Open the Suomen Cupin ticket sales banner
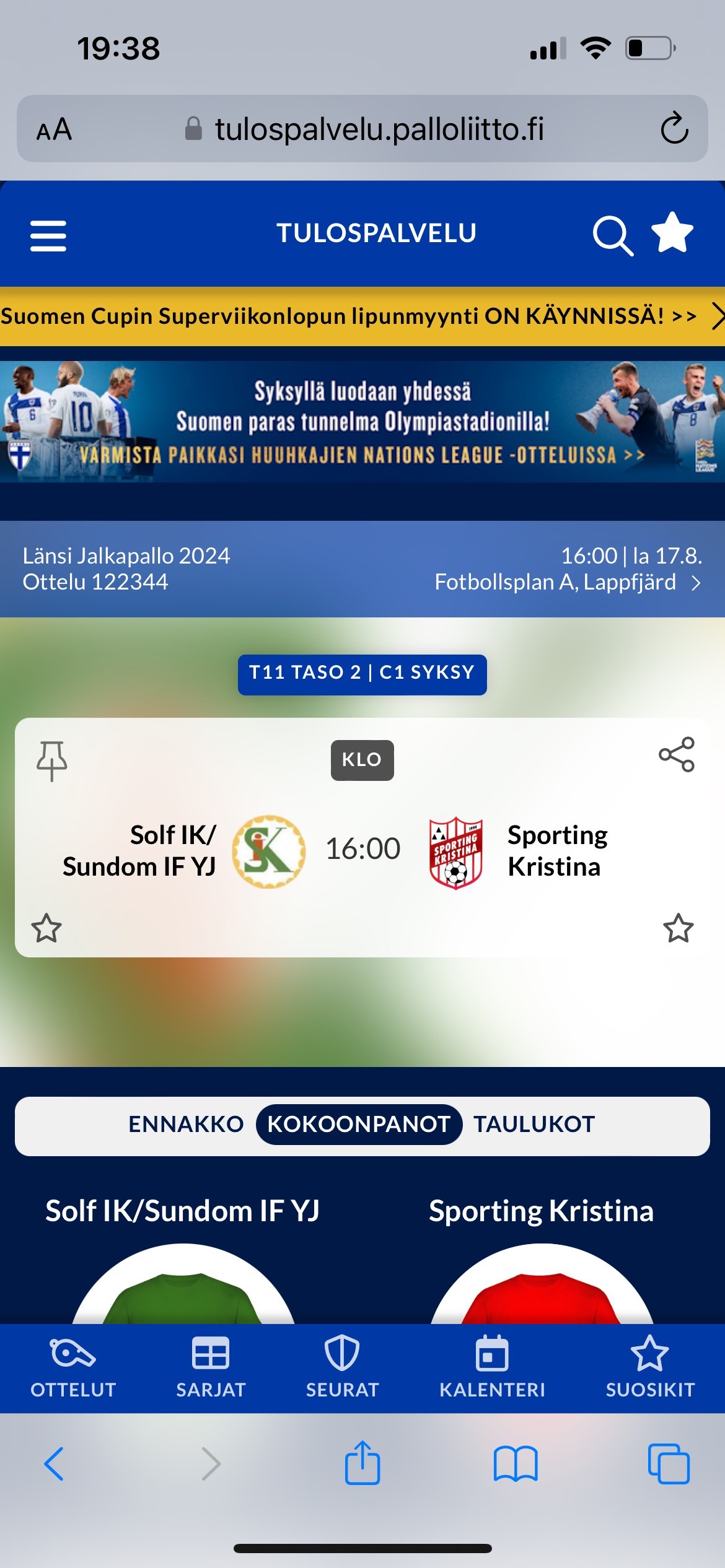 (x=362, y=316)
